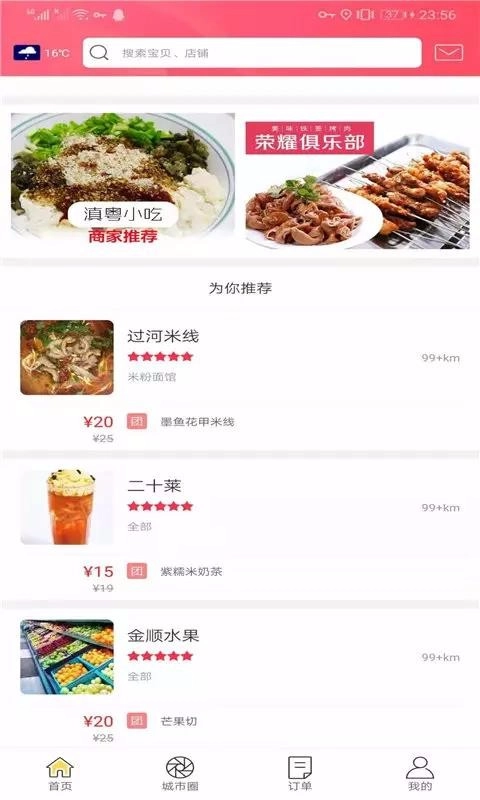Open the 金顺水果 shop listing

[x=240, y=657]
